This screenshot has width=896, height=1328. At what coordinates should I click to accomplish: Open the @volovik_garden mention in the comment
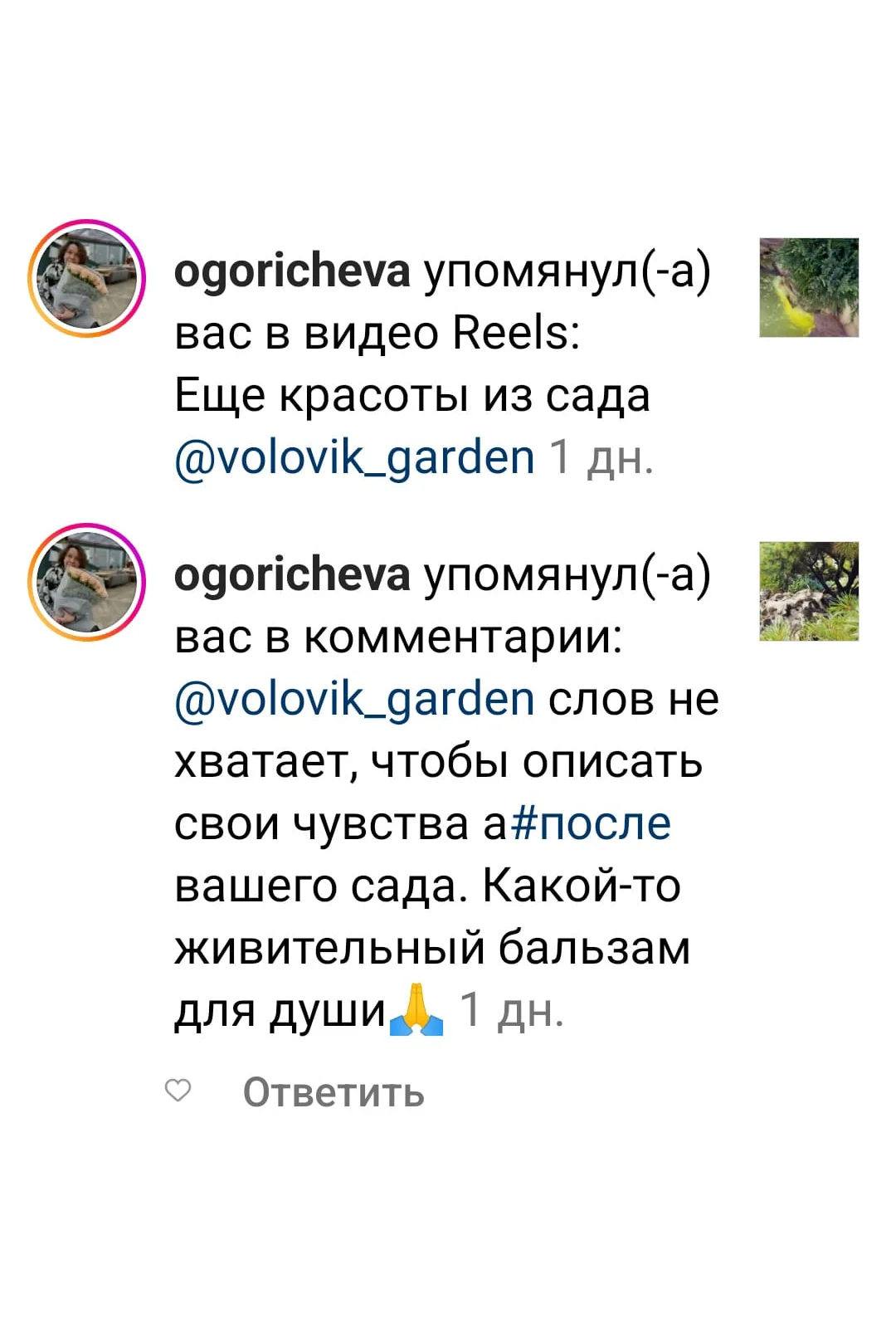point(354,700)
